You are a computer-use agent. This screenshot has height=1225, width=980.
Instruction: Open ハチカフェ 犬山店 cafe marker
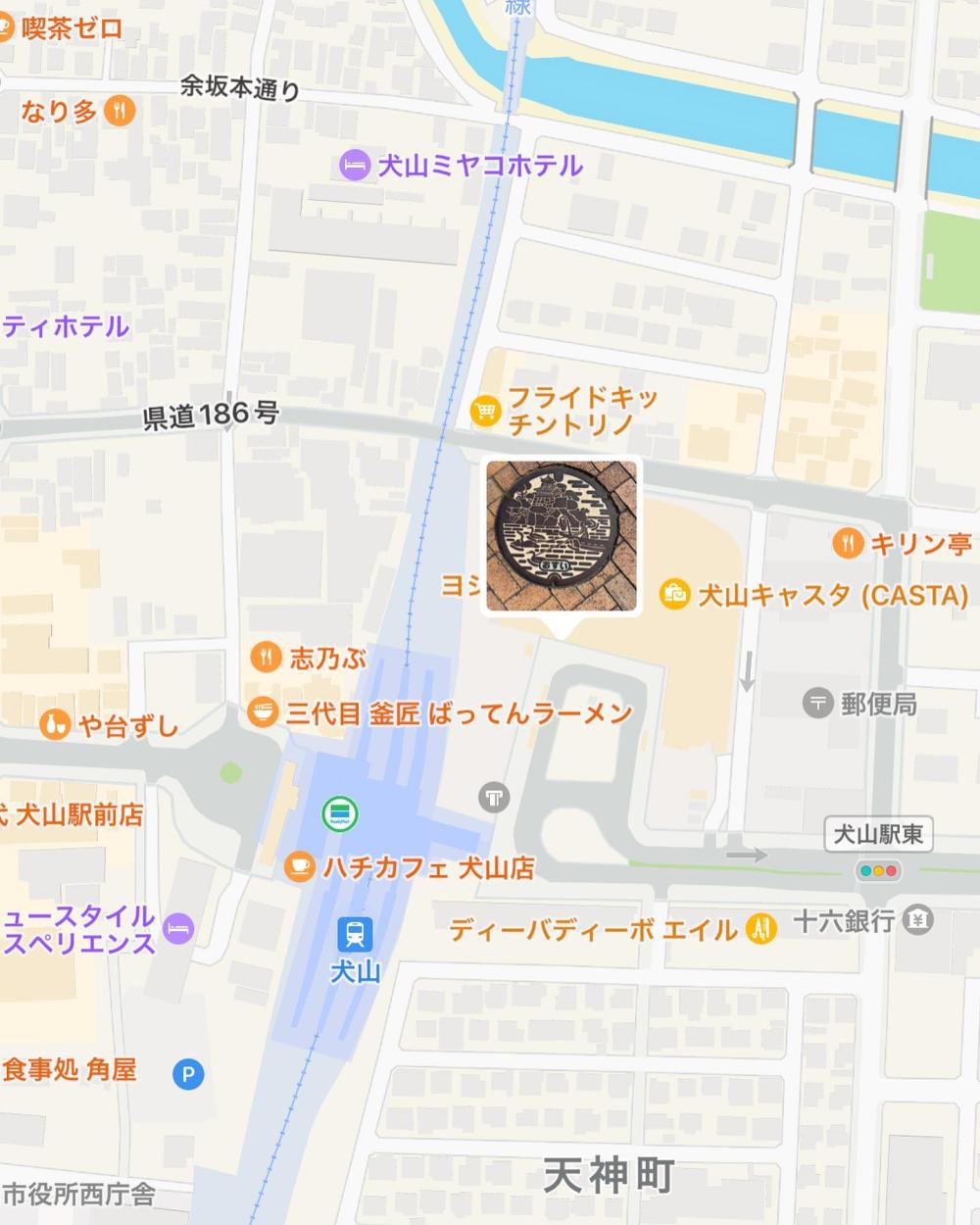click(299, 866)
